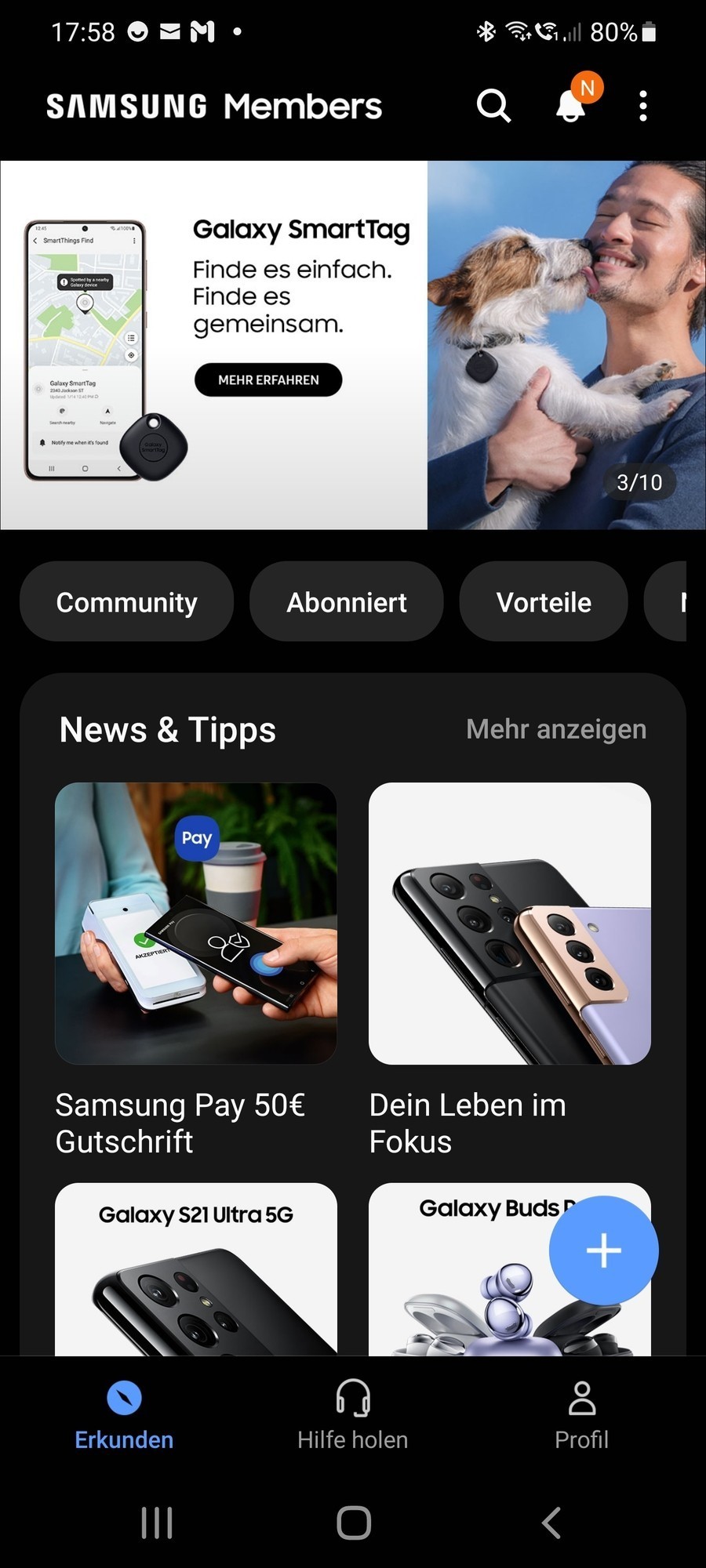Go to the Erkunden tab
The width and height of the screenshot is (706, 1568).
pyautogui.click(x=124, y=1414)
